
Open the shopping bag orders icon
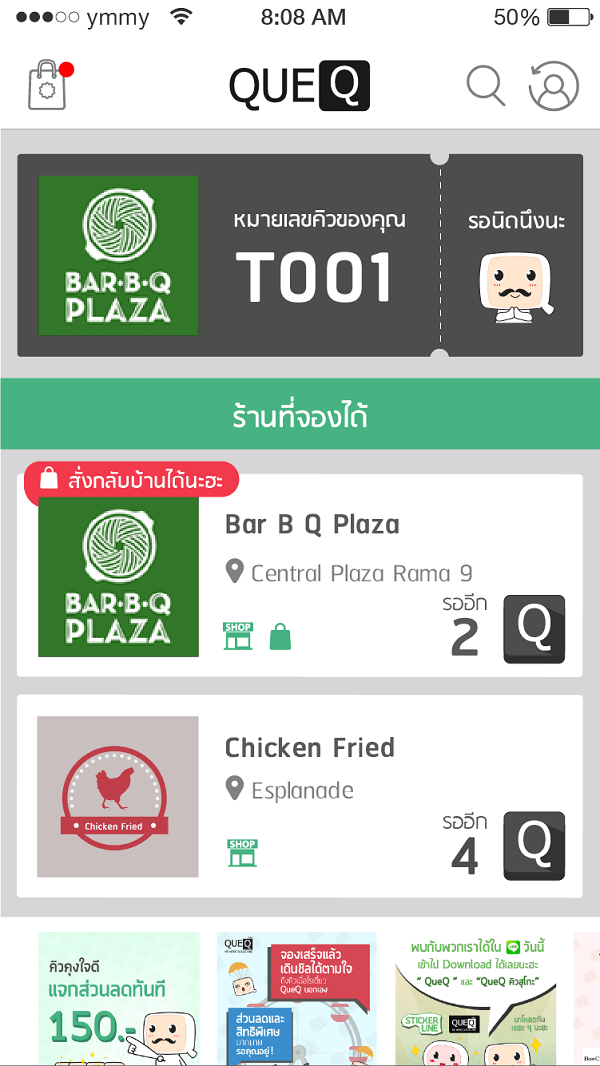(47, 86)
